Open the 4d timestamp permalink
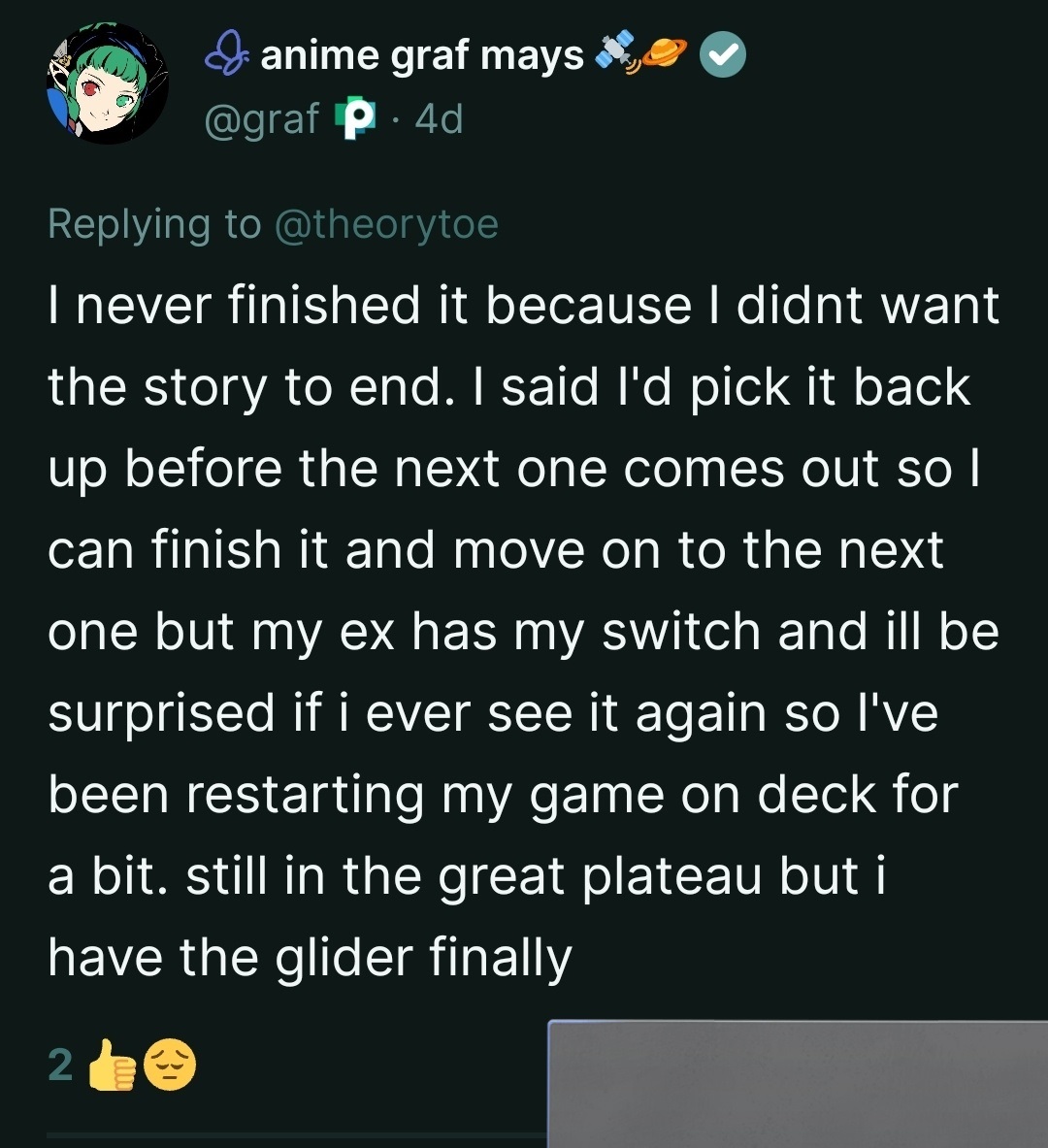This screenshot has height=1148, width=1048. (439, 119)
